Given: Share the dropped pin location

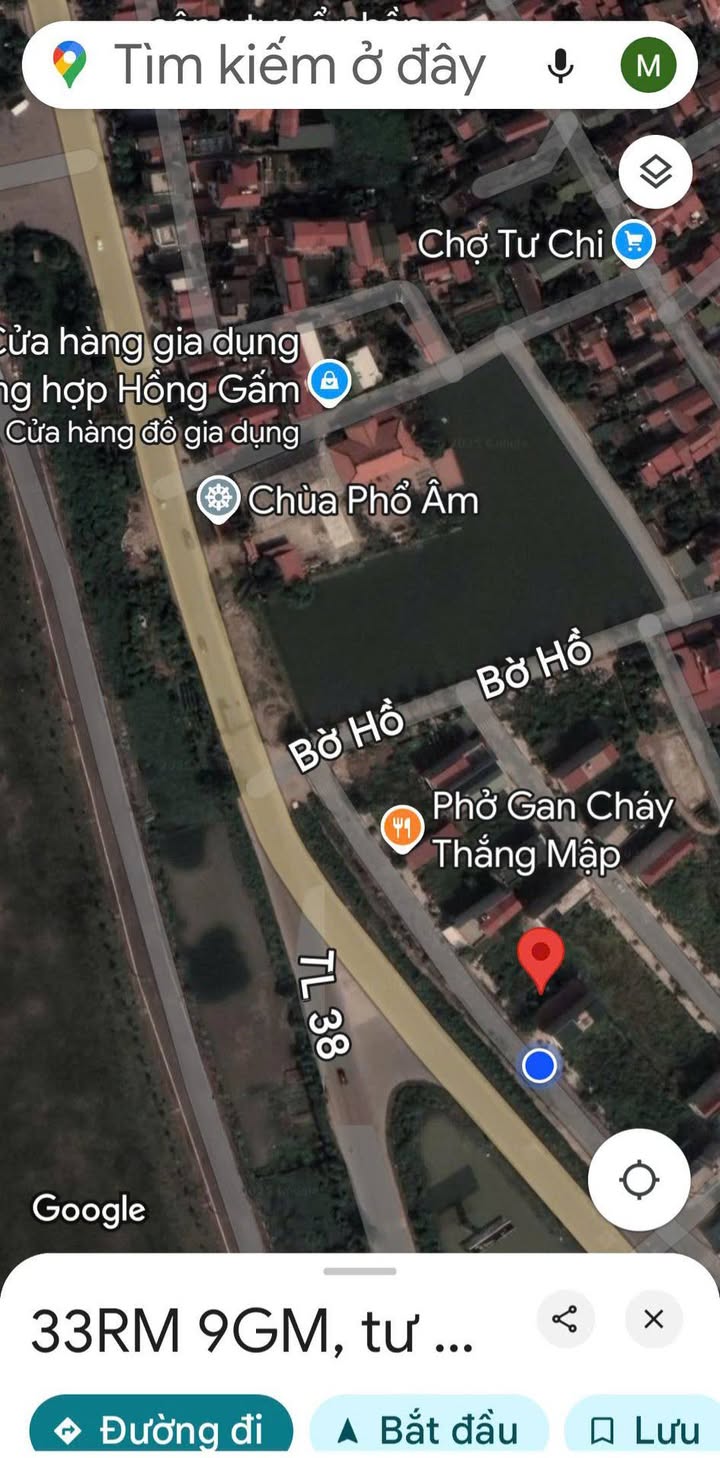Looking at the screenshot, I should (565, 1319).
